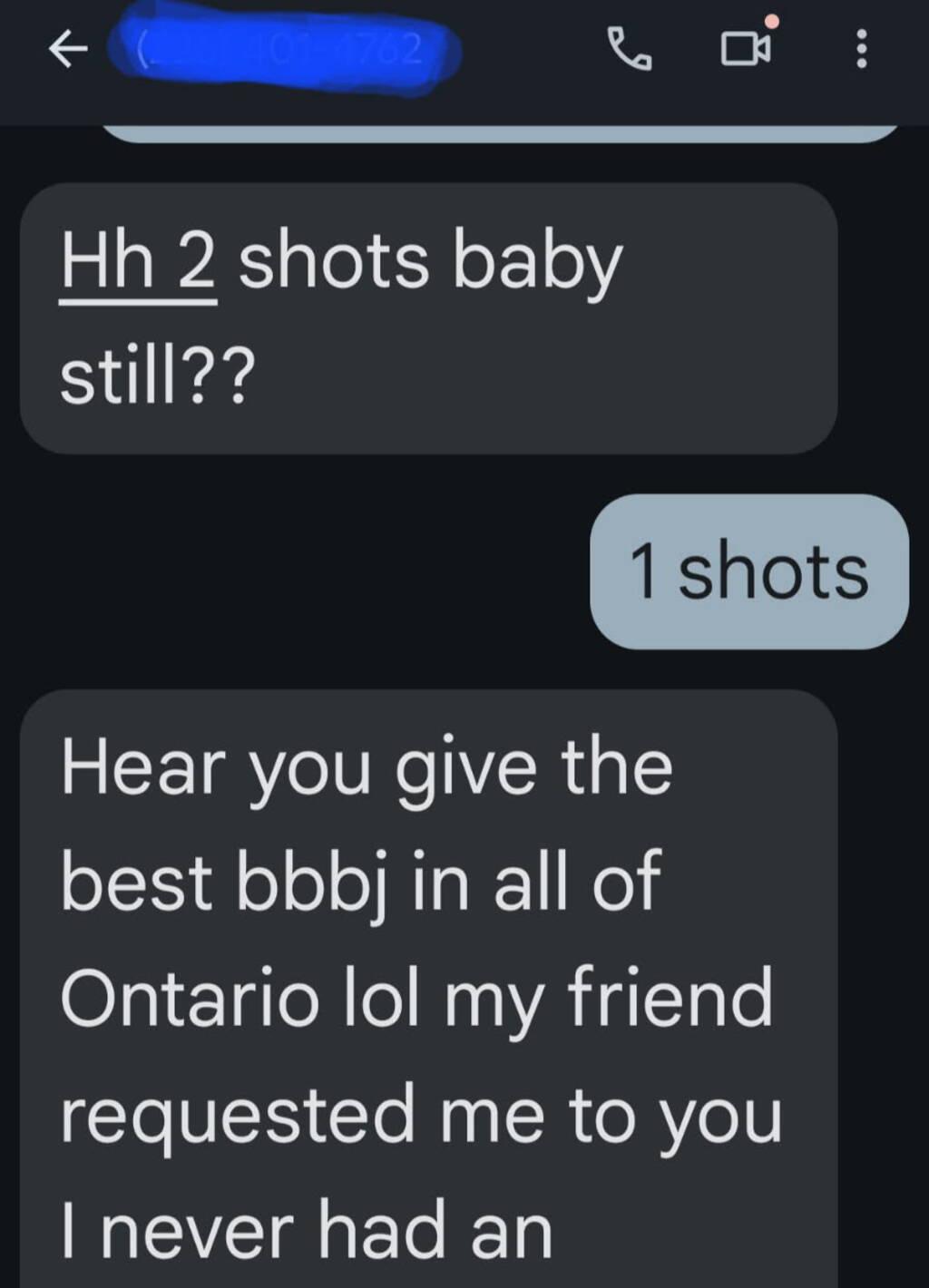The width and height of the screenshot is (929, 1288).
Task: Open the overflow menu
Action: point(861,49)
